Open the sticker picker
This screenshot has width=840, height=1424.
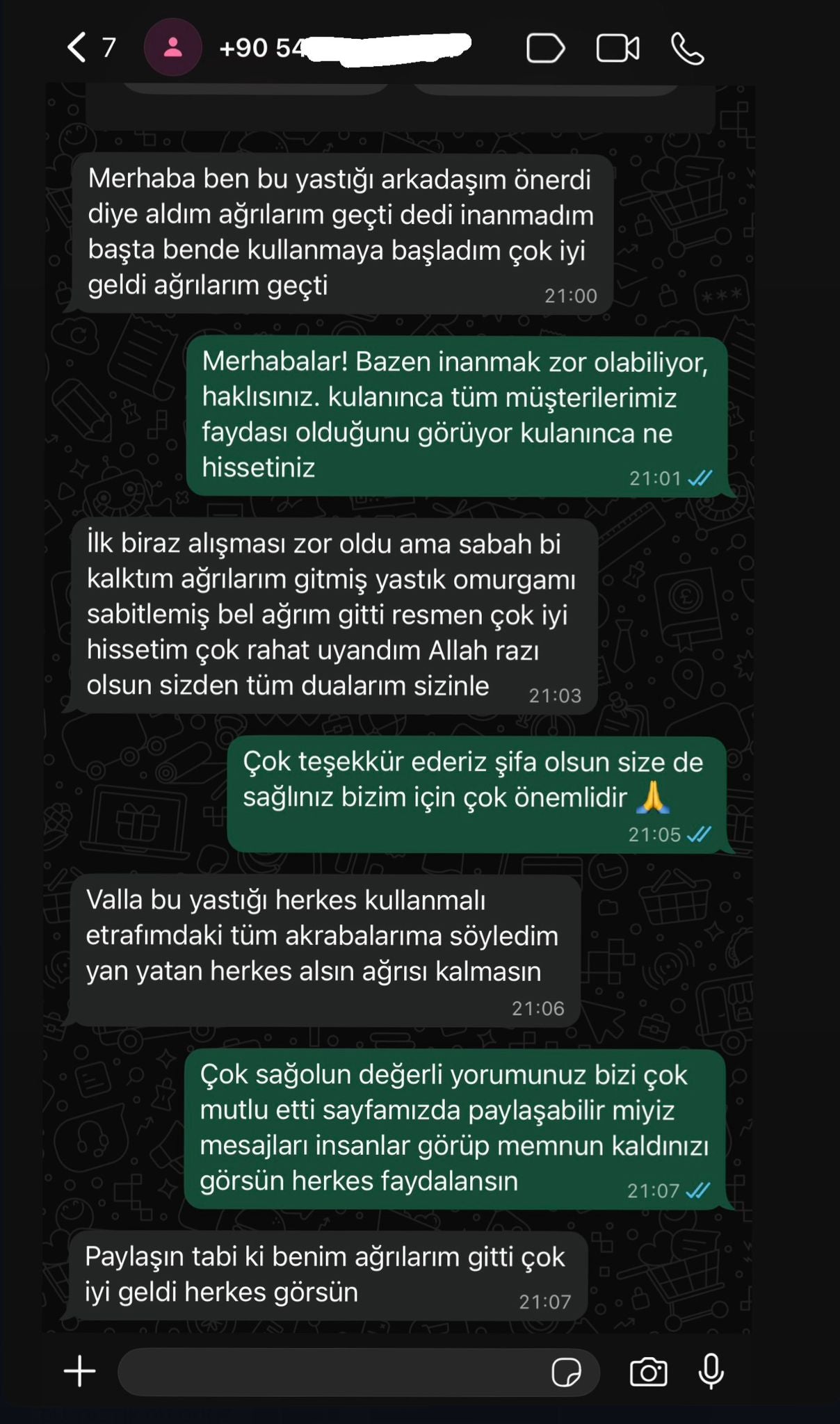coord(566,1373)
